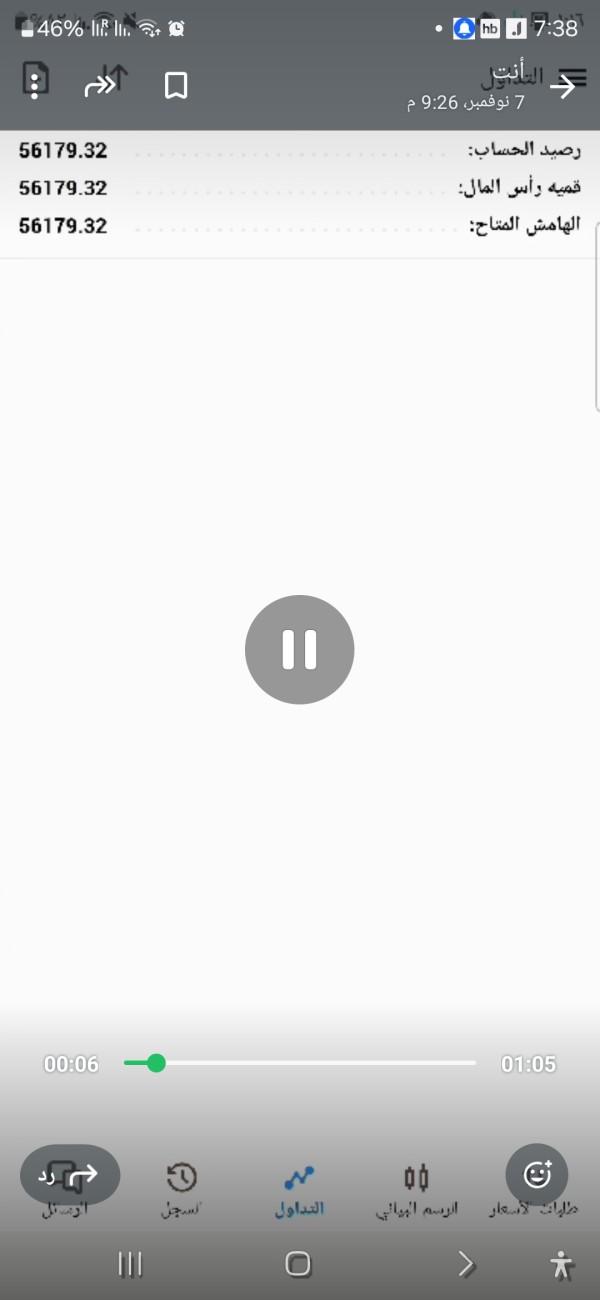600x1300 pixels.
Task: Add an emoji reaction to the video
Action: click(537, 1174)
